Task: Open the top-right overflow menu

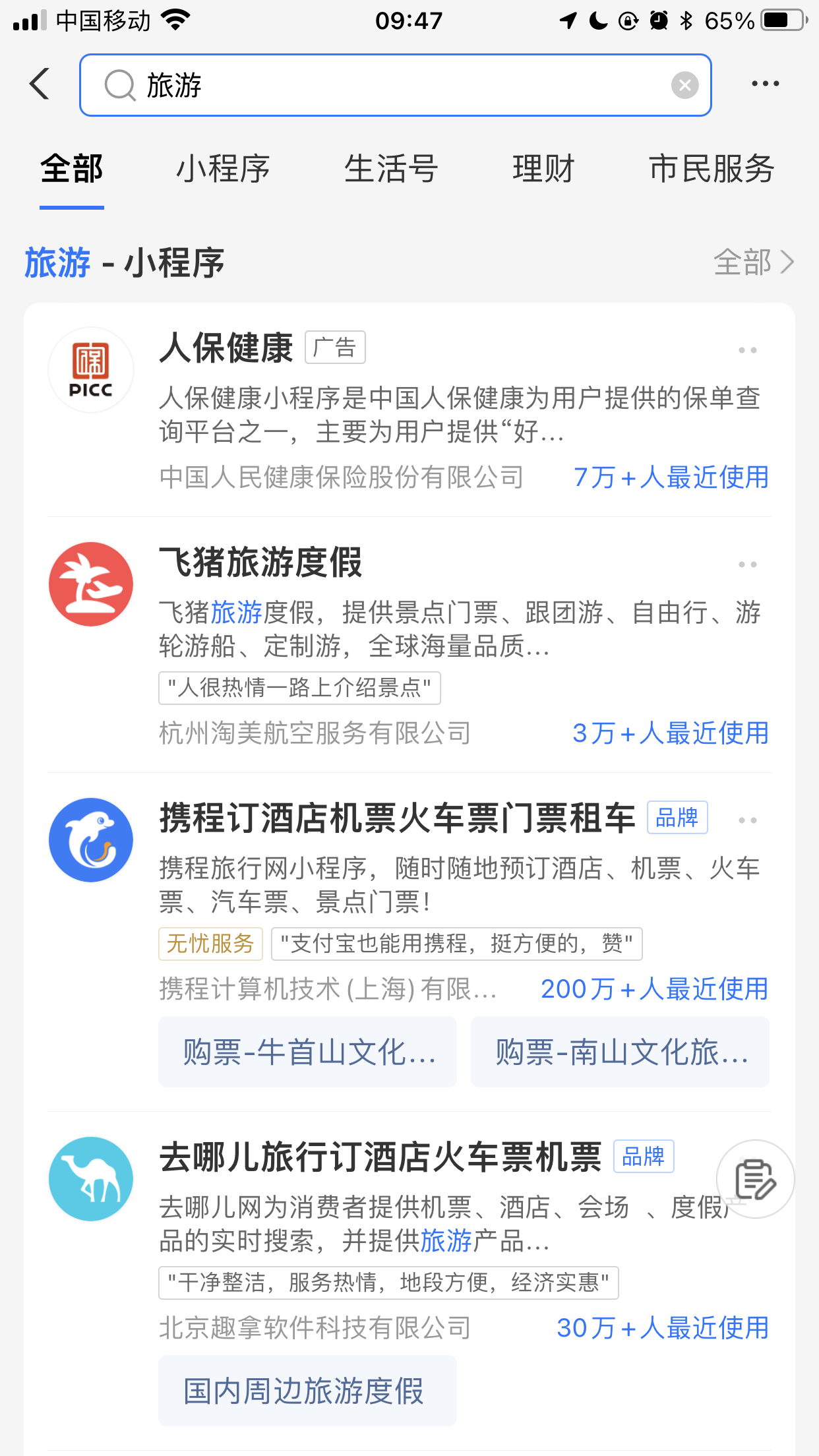Action: (x=765, y=84)
